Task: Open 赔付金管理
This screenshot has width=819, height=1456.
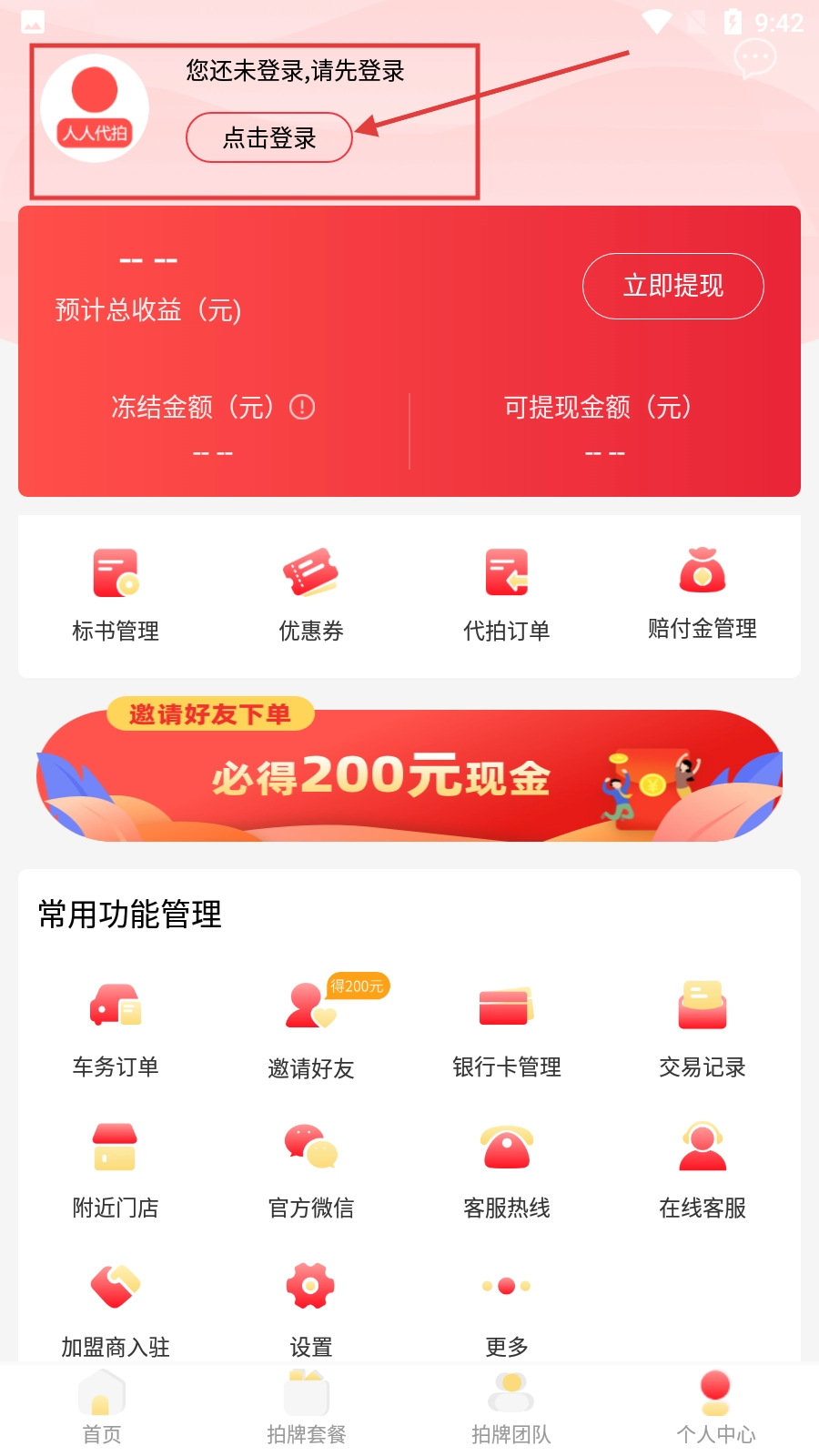Action: pos(702,593)
